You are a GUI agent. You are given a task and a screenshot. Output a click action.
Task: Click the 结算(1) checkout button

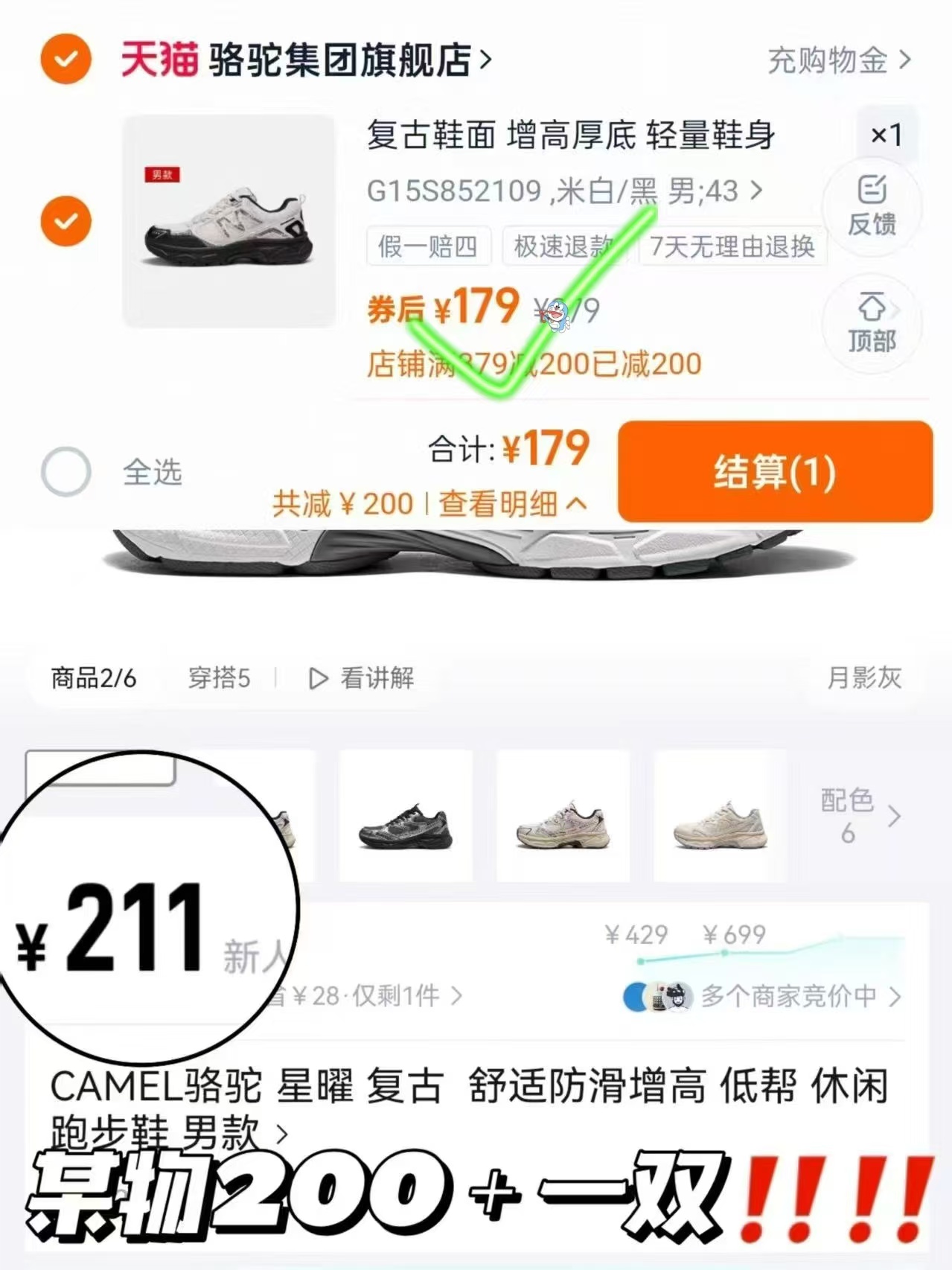[774, 472]
